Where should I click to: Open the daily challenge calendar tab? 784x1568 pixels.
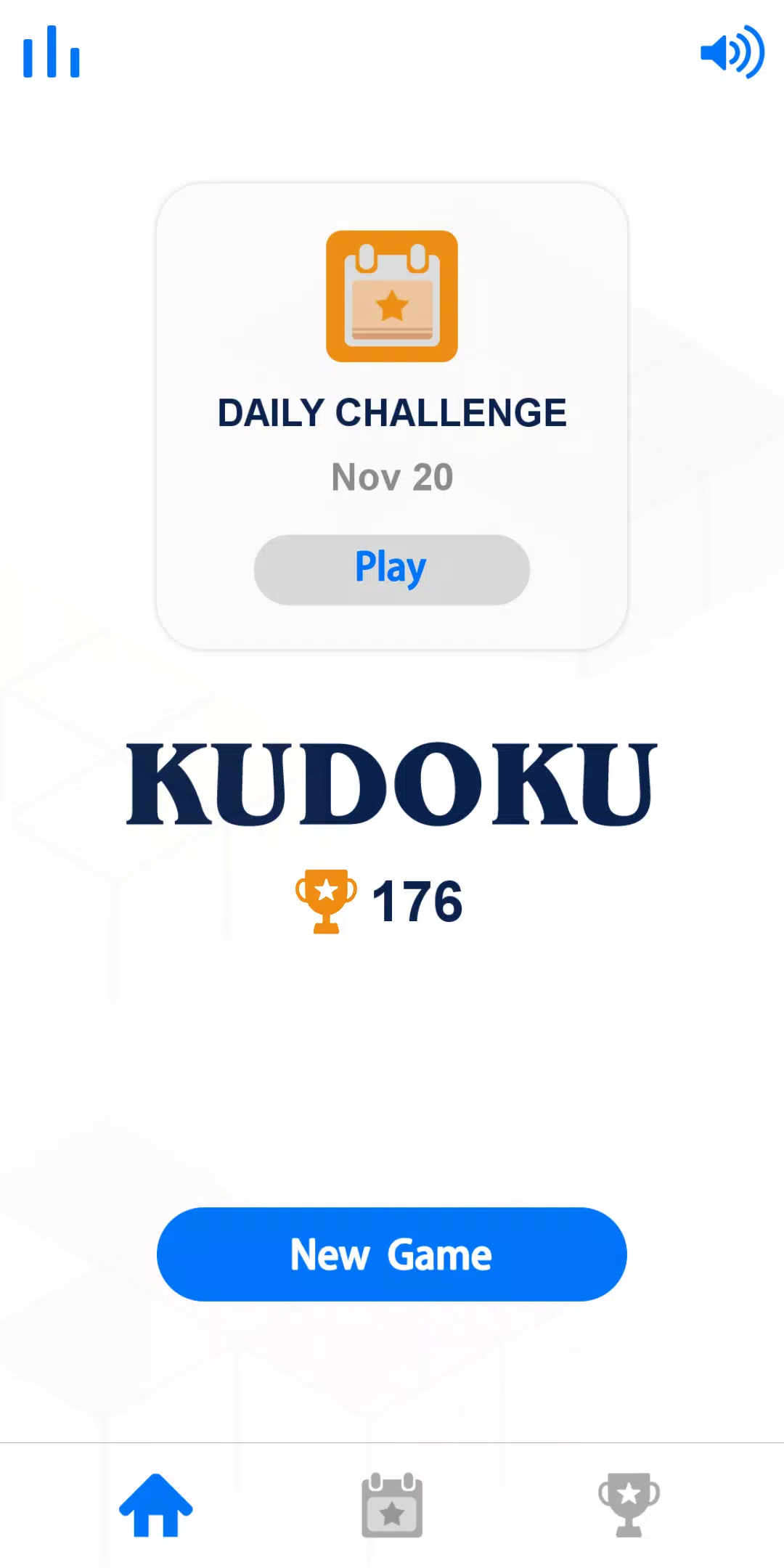click(392, 1506)
